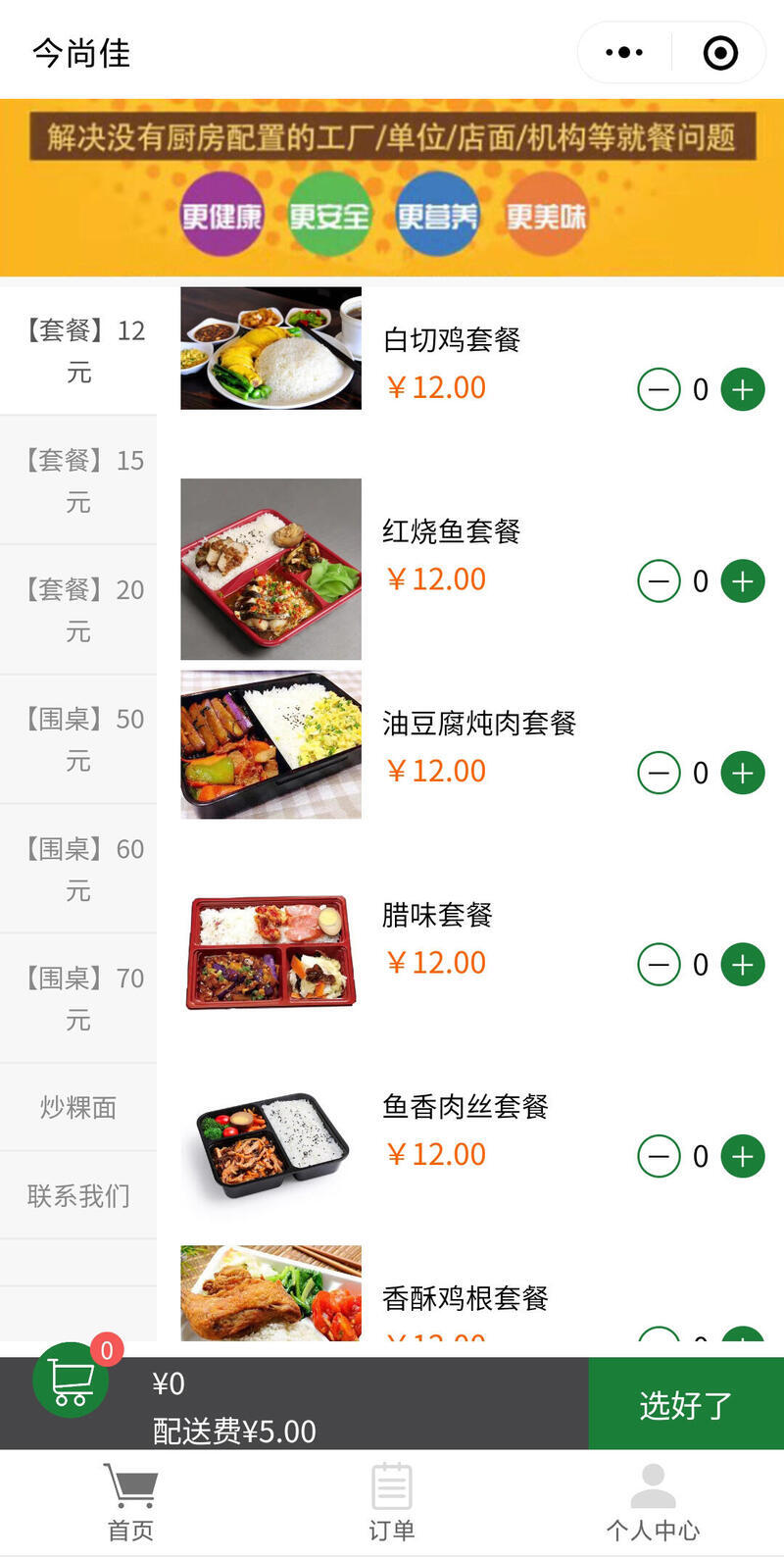Confirm selection with 选好了
Image resolution: width=784 pixels, height=1557 pixels.
(685, 1404)
